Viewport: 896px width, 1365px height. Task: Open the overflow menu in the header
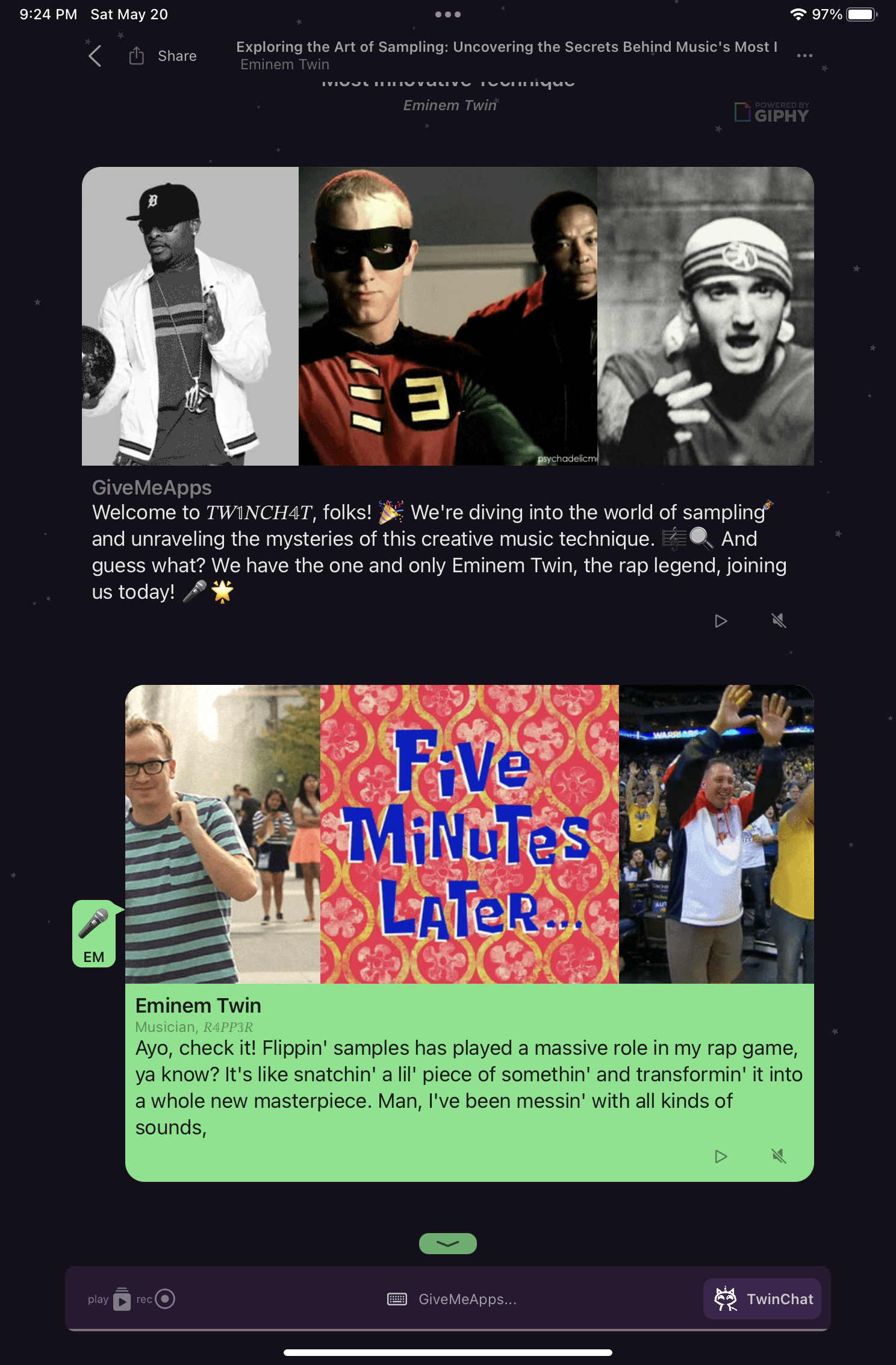point(804,55)
